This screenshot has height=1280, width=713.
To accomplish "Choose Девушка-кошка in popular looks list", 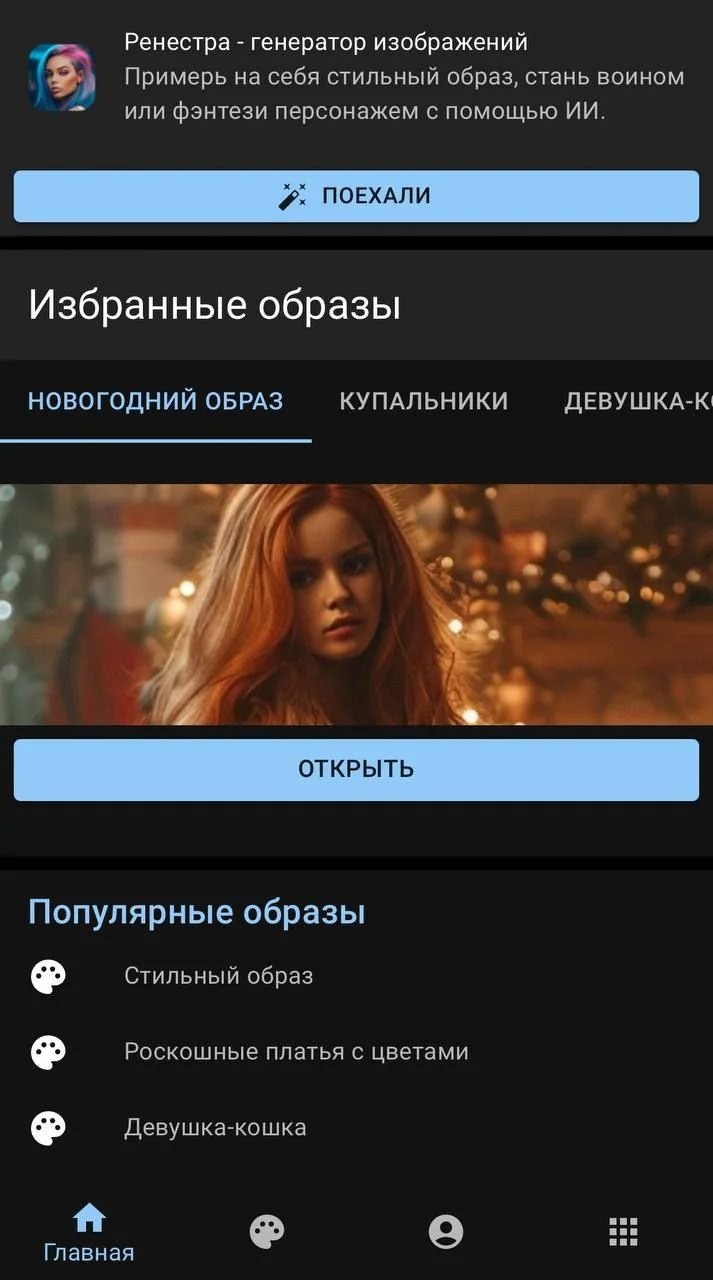I will [x=356, y=1128].
